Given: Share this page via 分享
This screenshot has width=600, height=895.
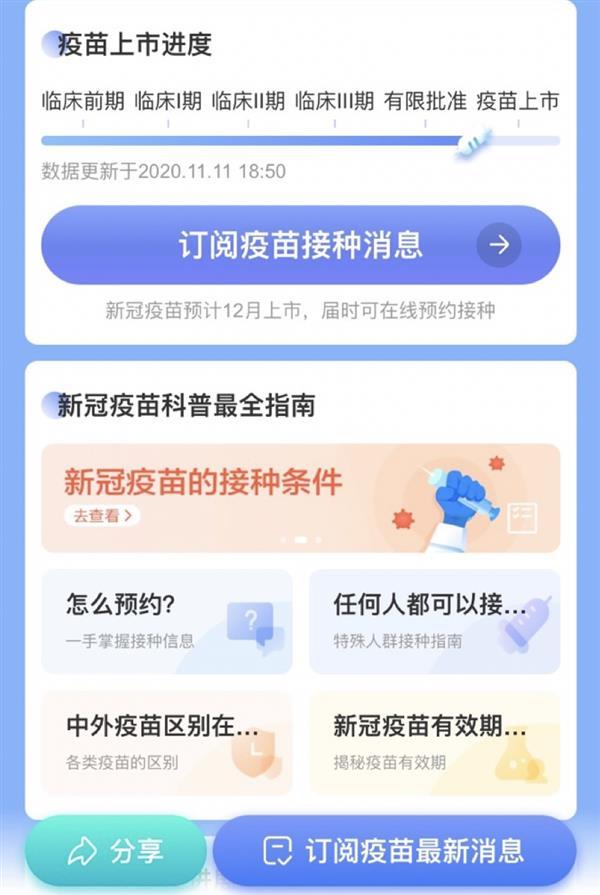Looking at the screenshot, I should point(115,851).
